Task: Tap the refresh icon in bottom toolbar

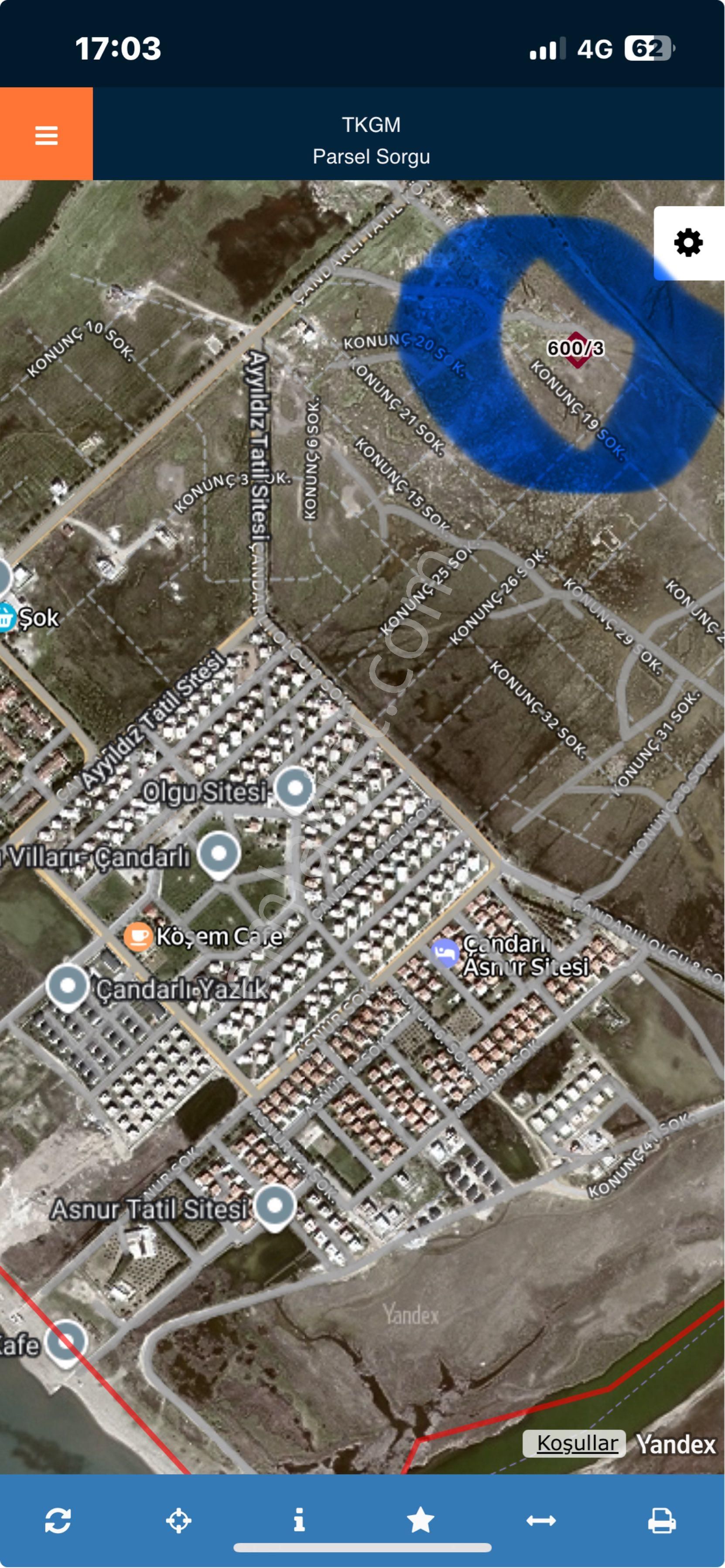Action: point(58,1520)
